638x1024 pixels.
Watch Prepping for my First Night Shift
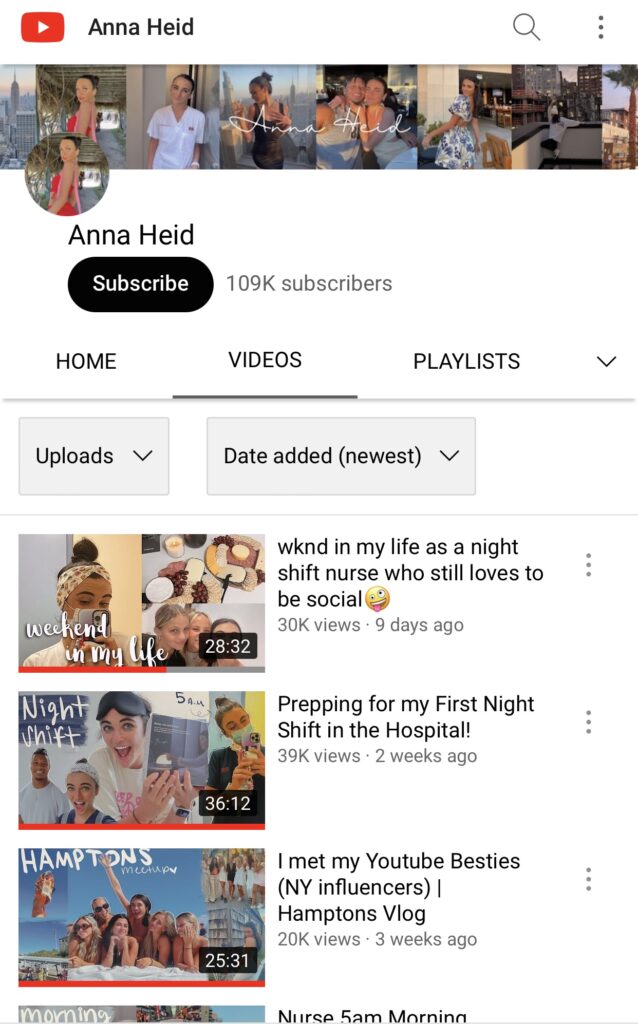tap(142, 759)
